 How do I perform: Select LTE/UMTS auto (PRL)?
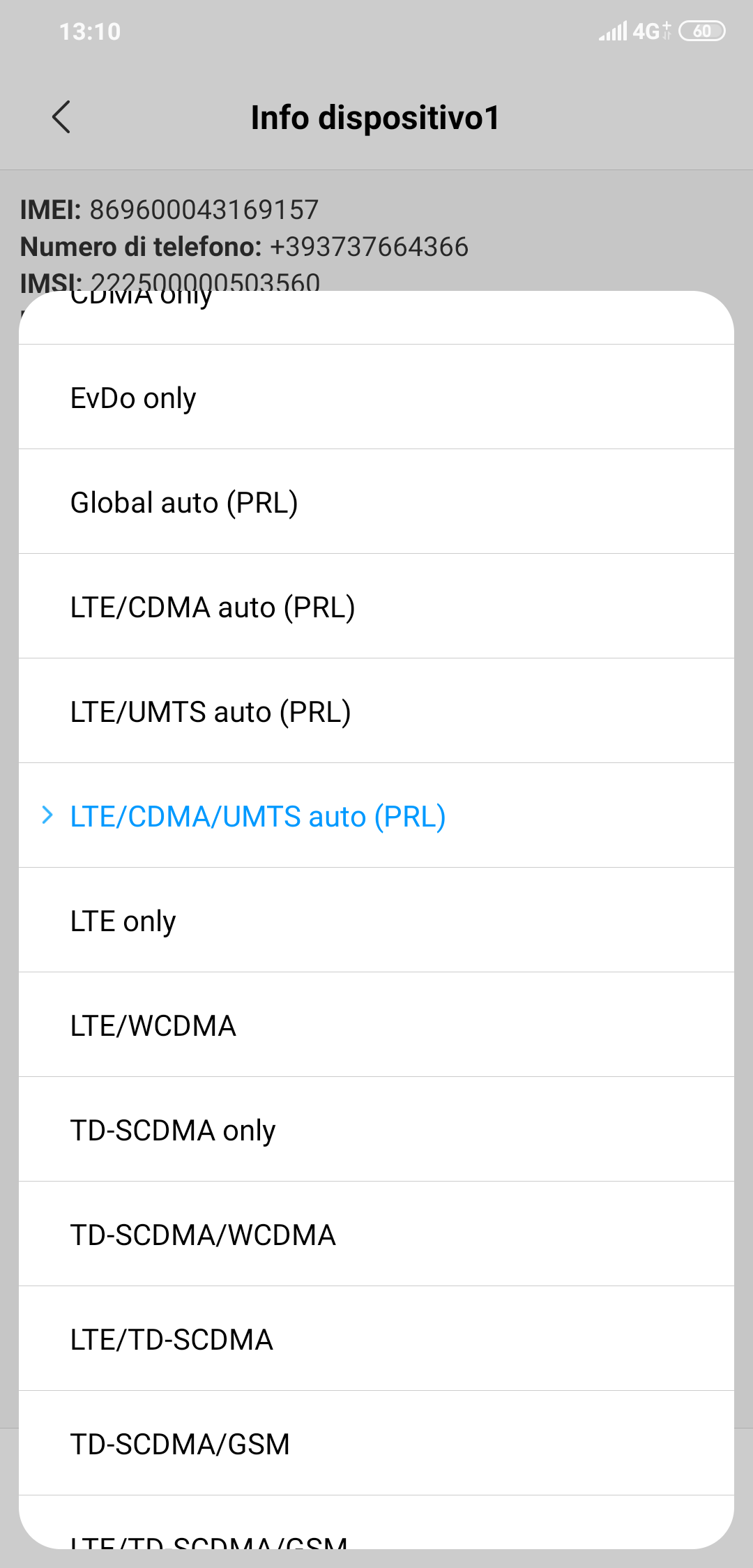pyautogui.click(x=376, y=711)
